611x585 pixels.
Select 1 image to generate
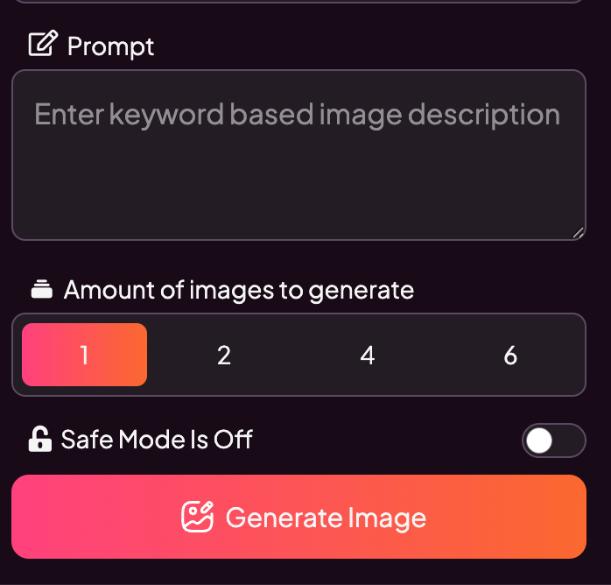point(84,355)
